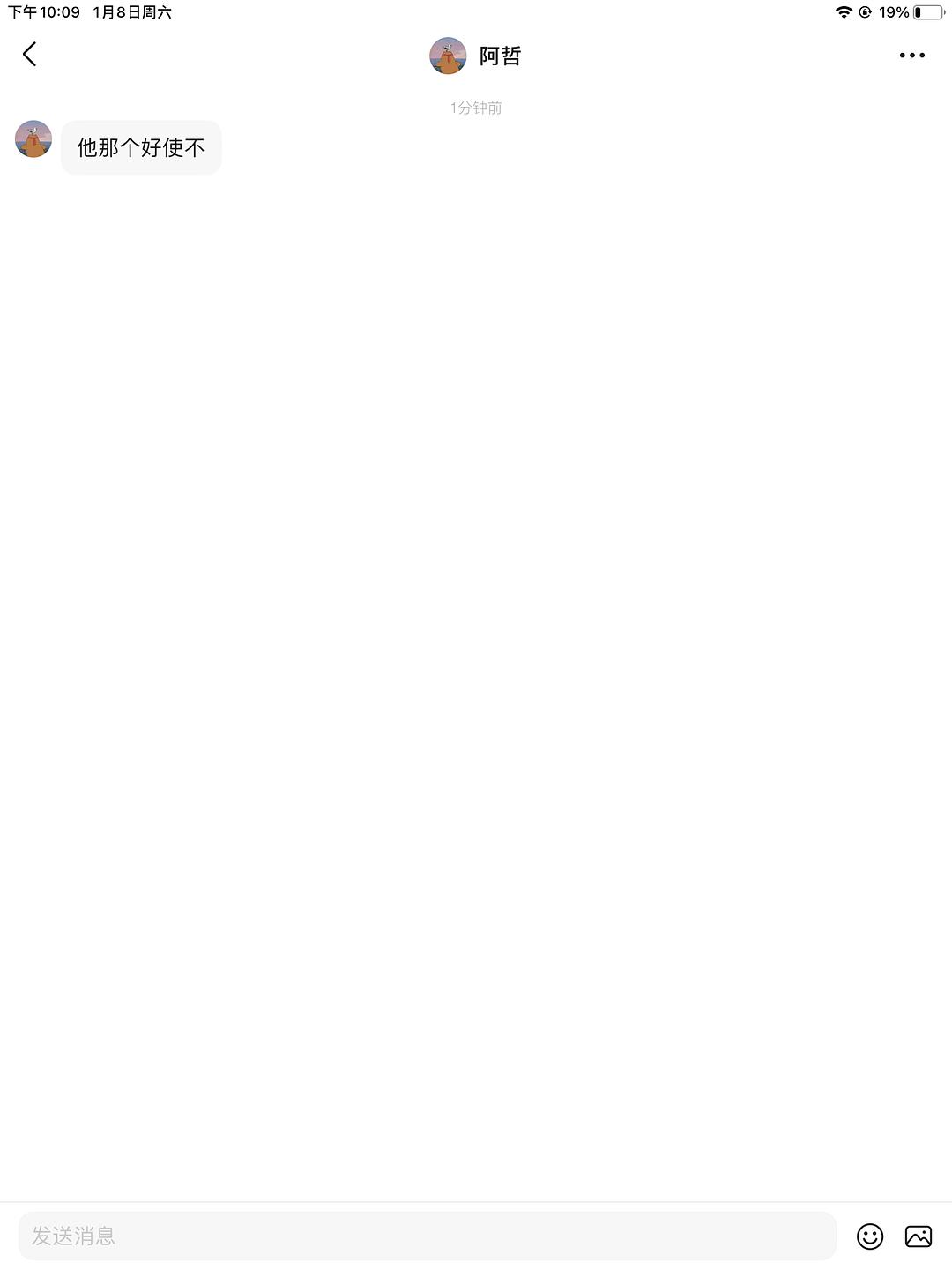952x1270 pixels.
Task: Attach a photo with the image icon
Action: point(918,1236)
